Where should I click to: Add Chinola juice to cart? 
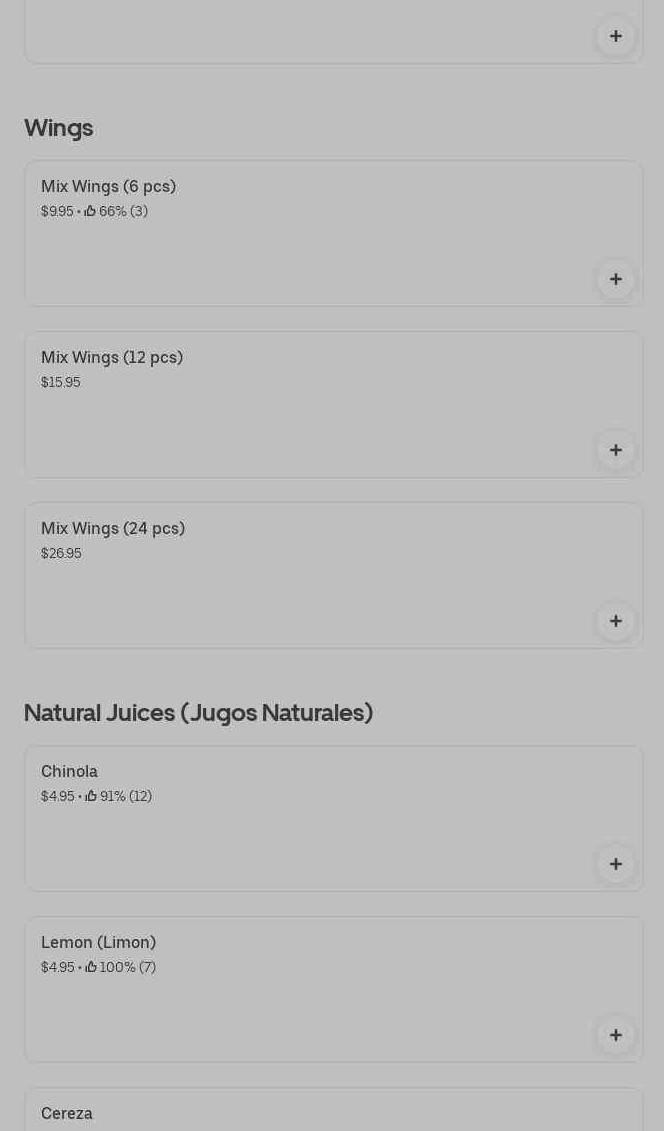point(615,864)
